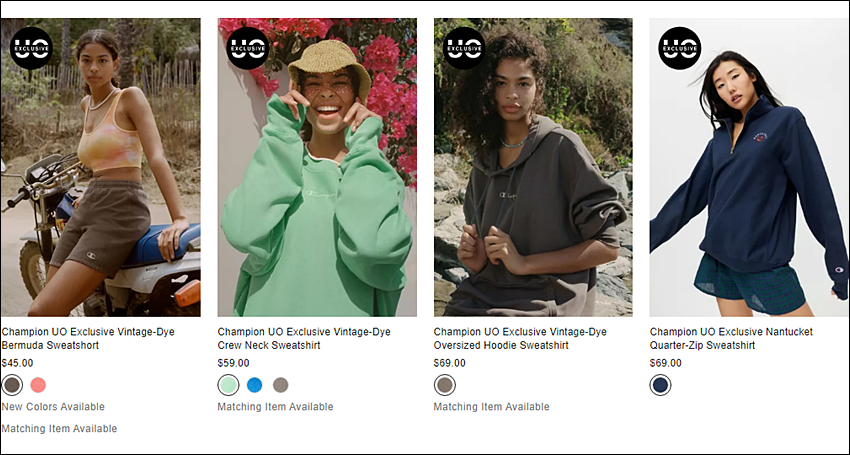Tap the Vintage-Dye Bermuda Sweatshort title
Image resolution: width=850 pixels, height=455 pixels.
[x=88, y=338]
